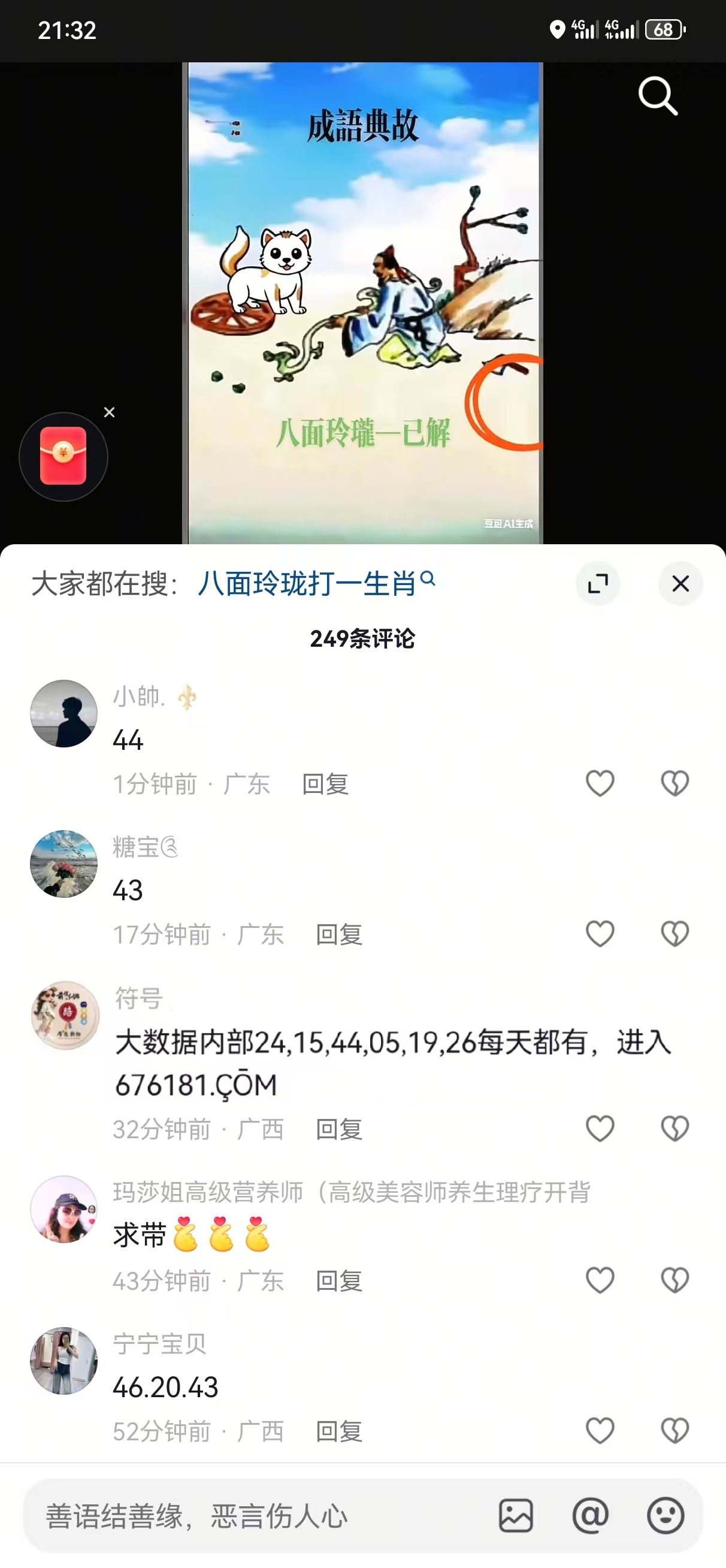The width and height of the screenshot is (726, 1568).
Task: Tap the comment input field
Action: [256, 1516]
